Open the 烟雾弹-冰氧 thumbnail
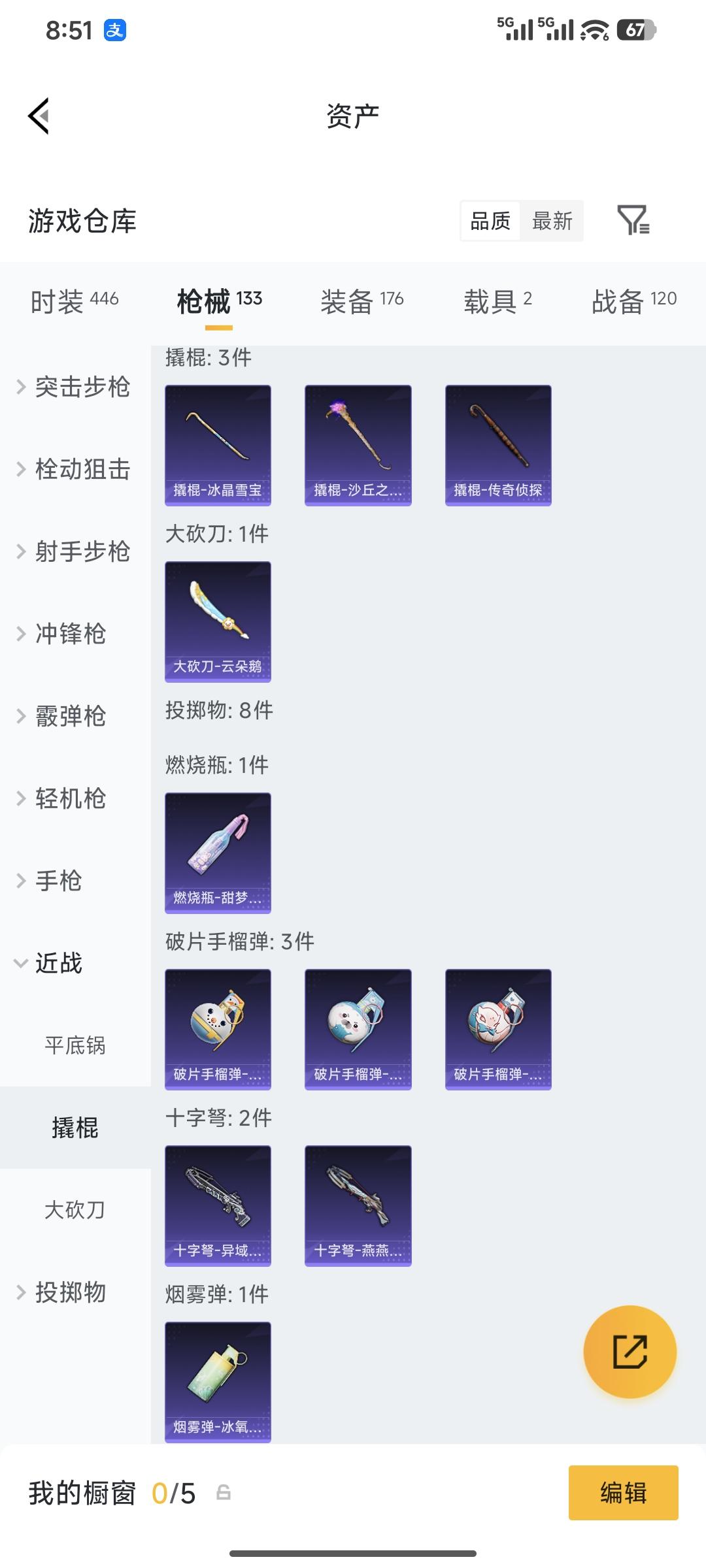The image size is (706, 1568). pos(218,1383)
